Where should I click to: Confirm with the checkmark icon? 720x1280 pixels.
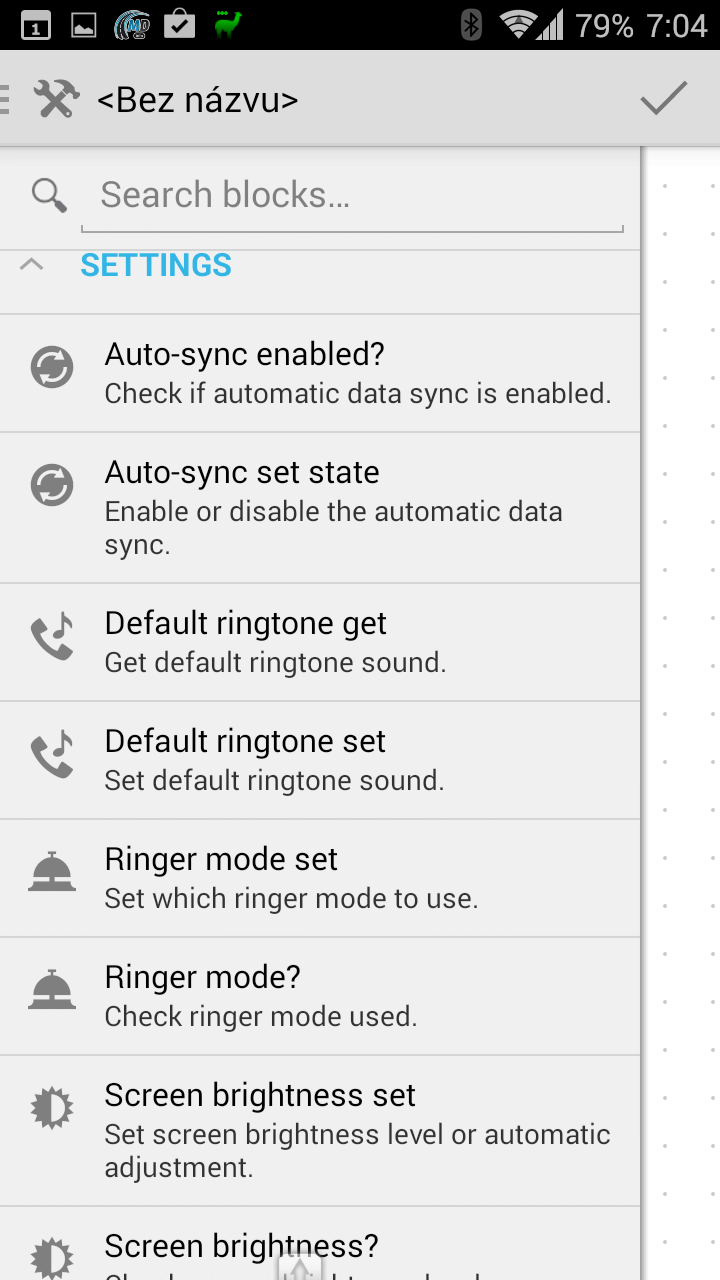pos(664,99)
